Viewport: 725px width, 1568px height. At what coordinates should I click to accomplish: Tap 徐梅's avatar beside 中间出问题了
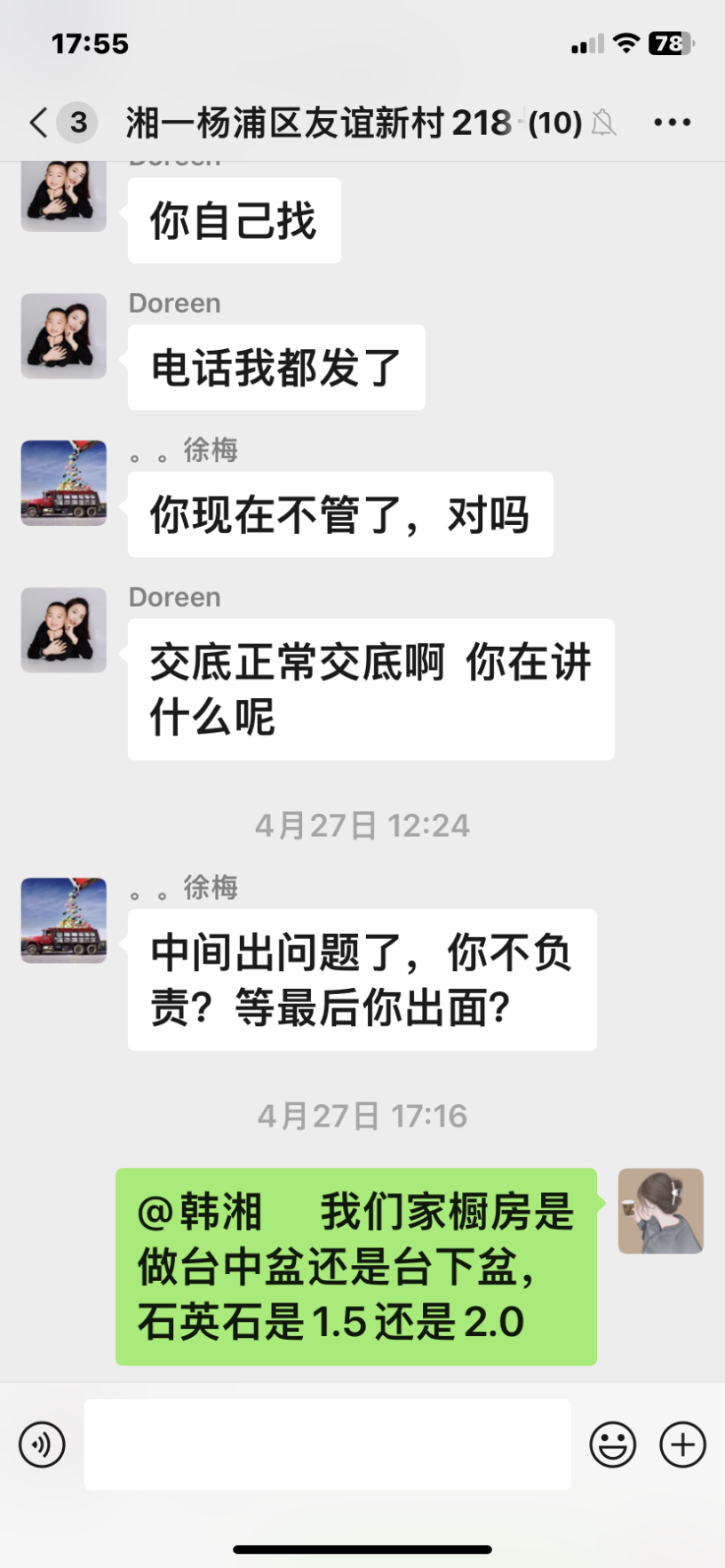point(64,920)
